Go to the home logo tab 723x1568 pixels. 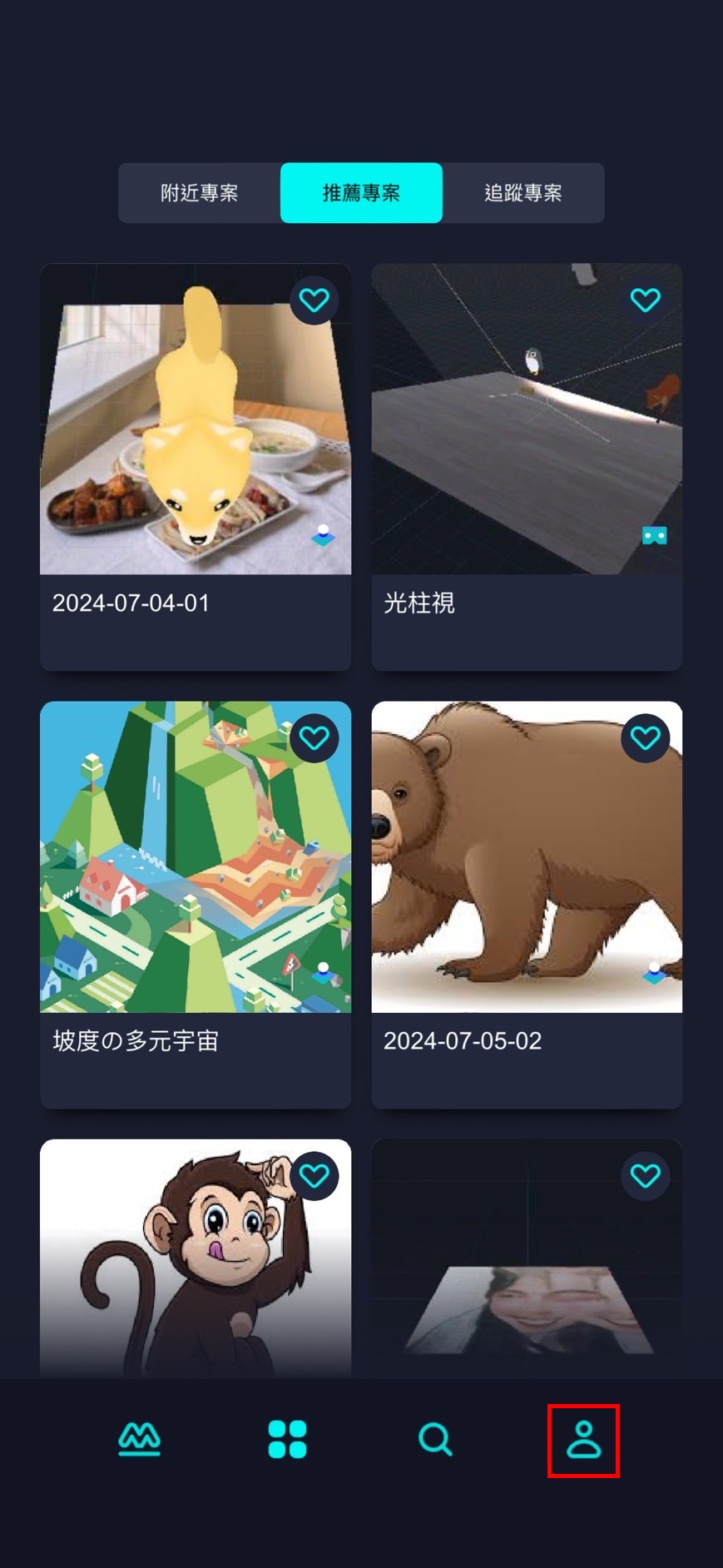click(139, 1439)
